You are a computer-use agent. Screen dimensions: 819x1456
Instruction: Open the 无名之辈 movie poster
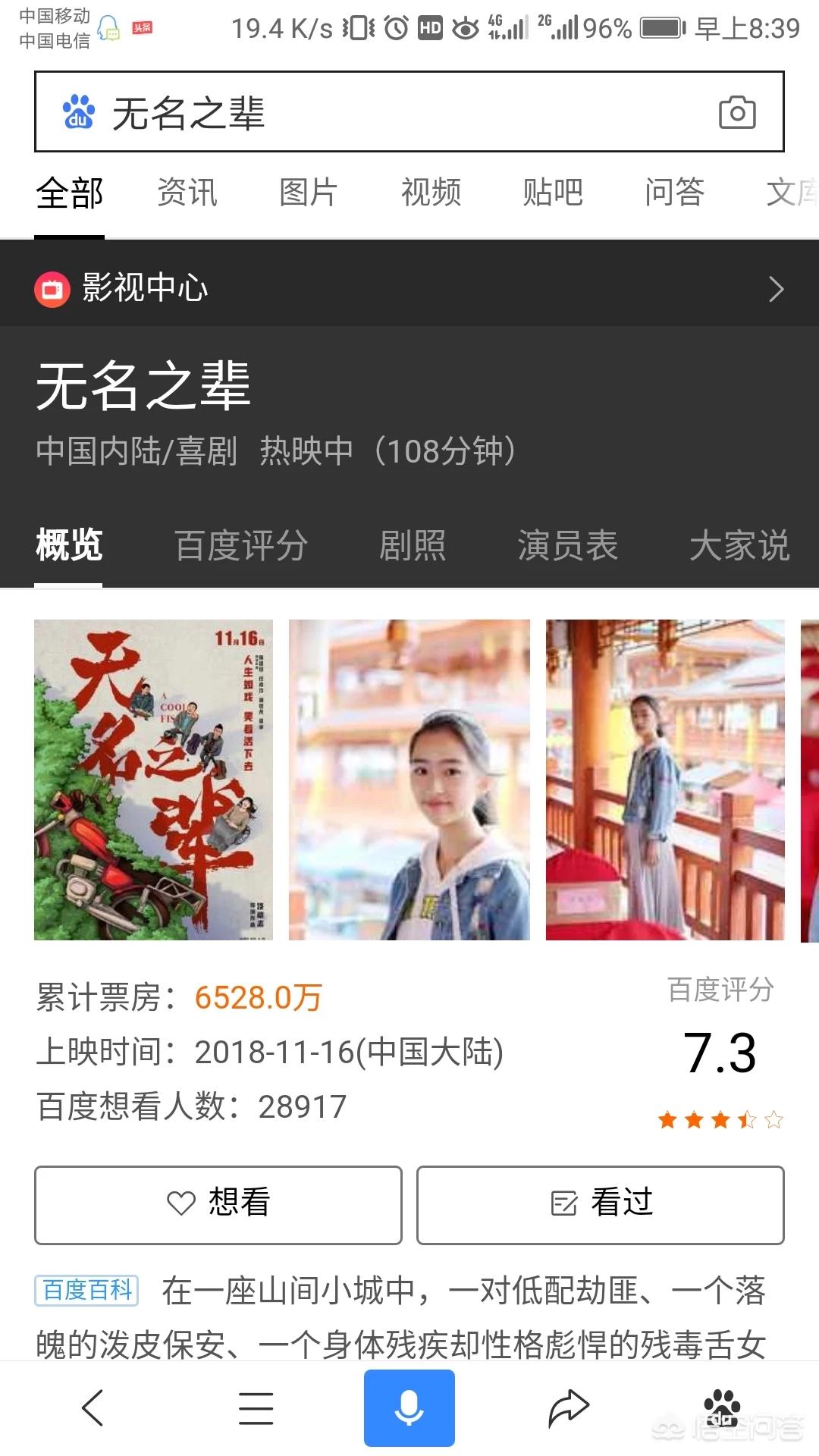click(x=153, y=780)
